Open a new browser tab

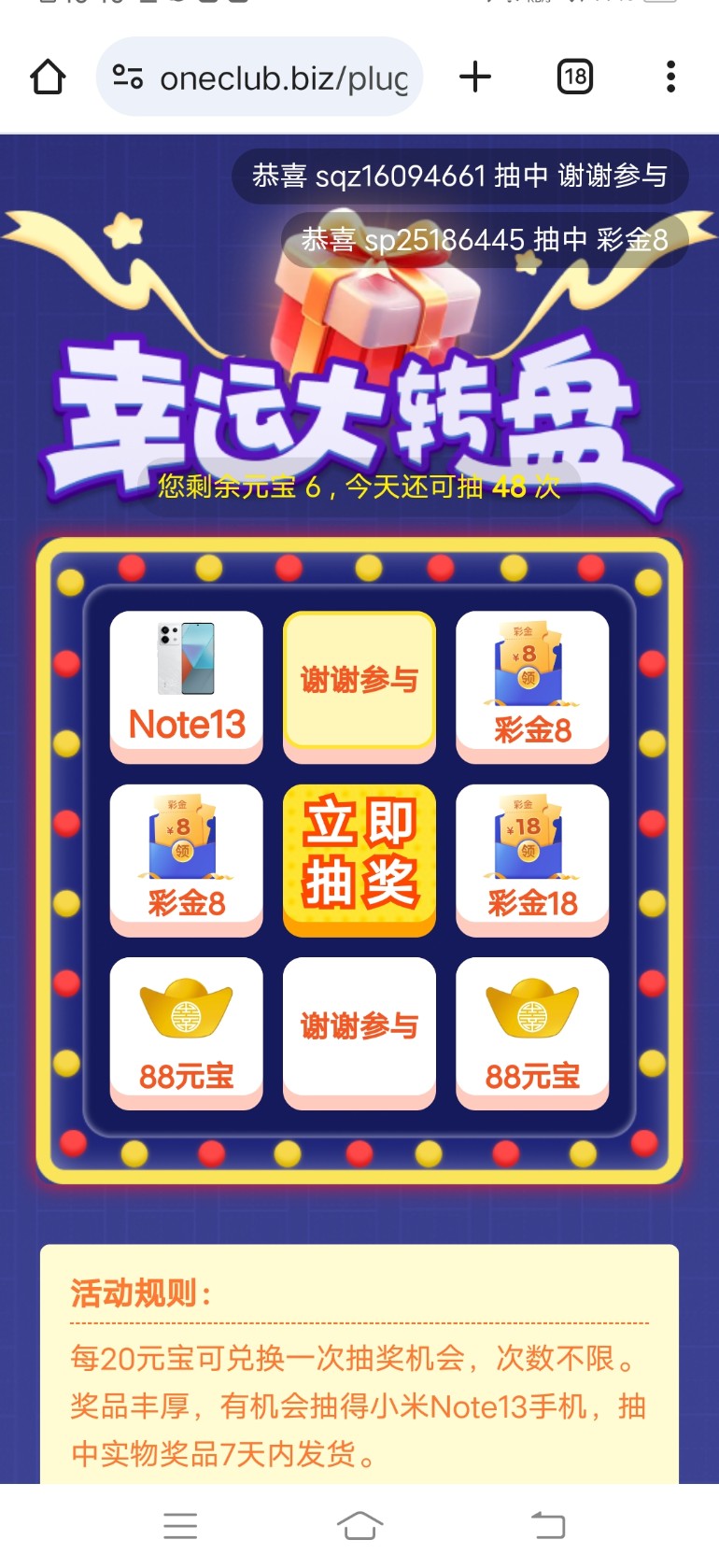[x=475, y=77]
